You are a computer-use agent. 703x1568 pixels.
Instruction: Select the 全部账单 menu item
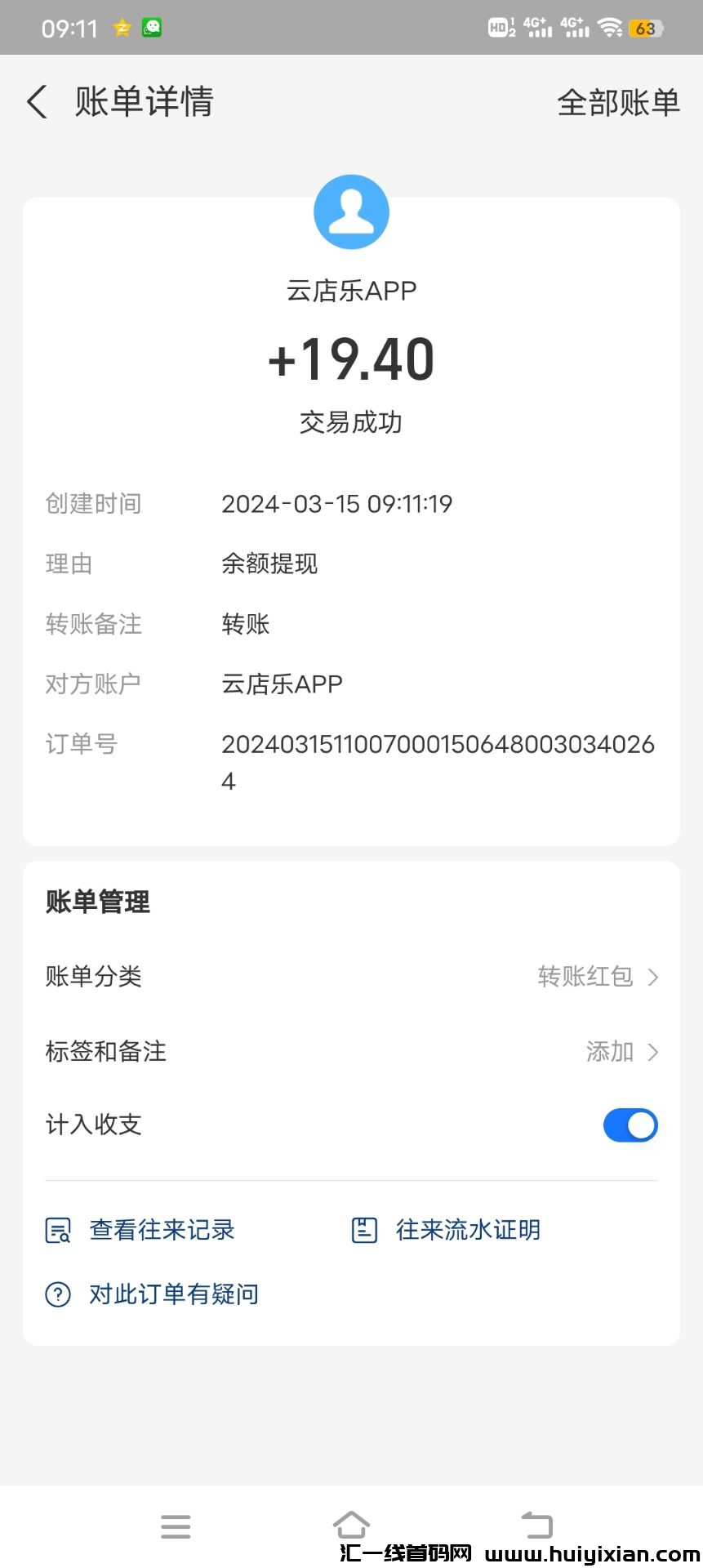click(x=619, y=100)
